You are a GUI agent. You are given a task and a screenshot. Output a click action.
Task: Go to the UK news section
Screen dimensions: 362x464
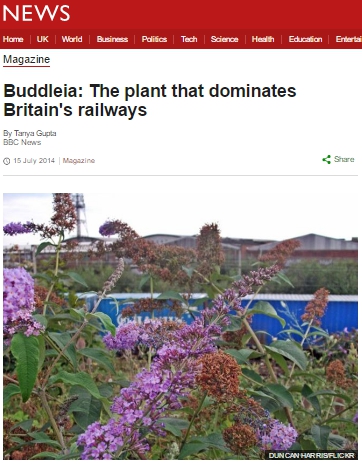42,39
